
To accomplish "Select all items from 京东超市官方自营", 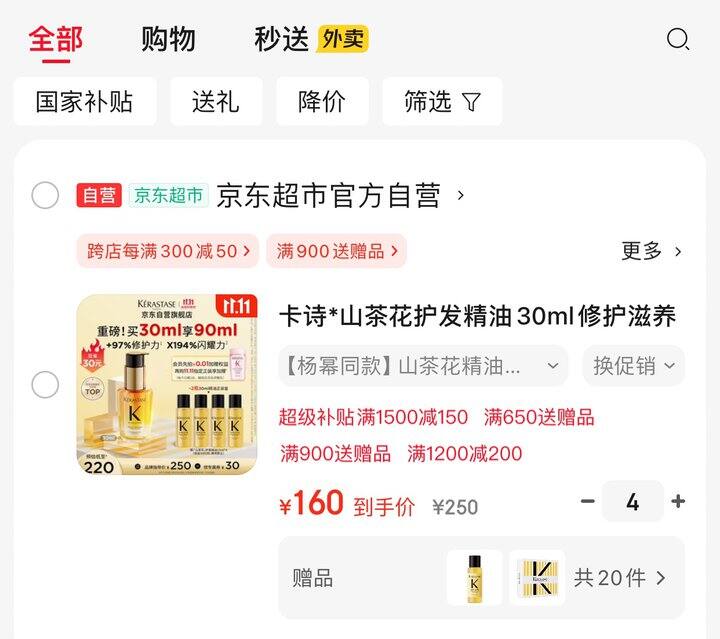I will click(x=45, y=196).
